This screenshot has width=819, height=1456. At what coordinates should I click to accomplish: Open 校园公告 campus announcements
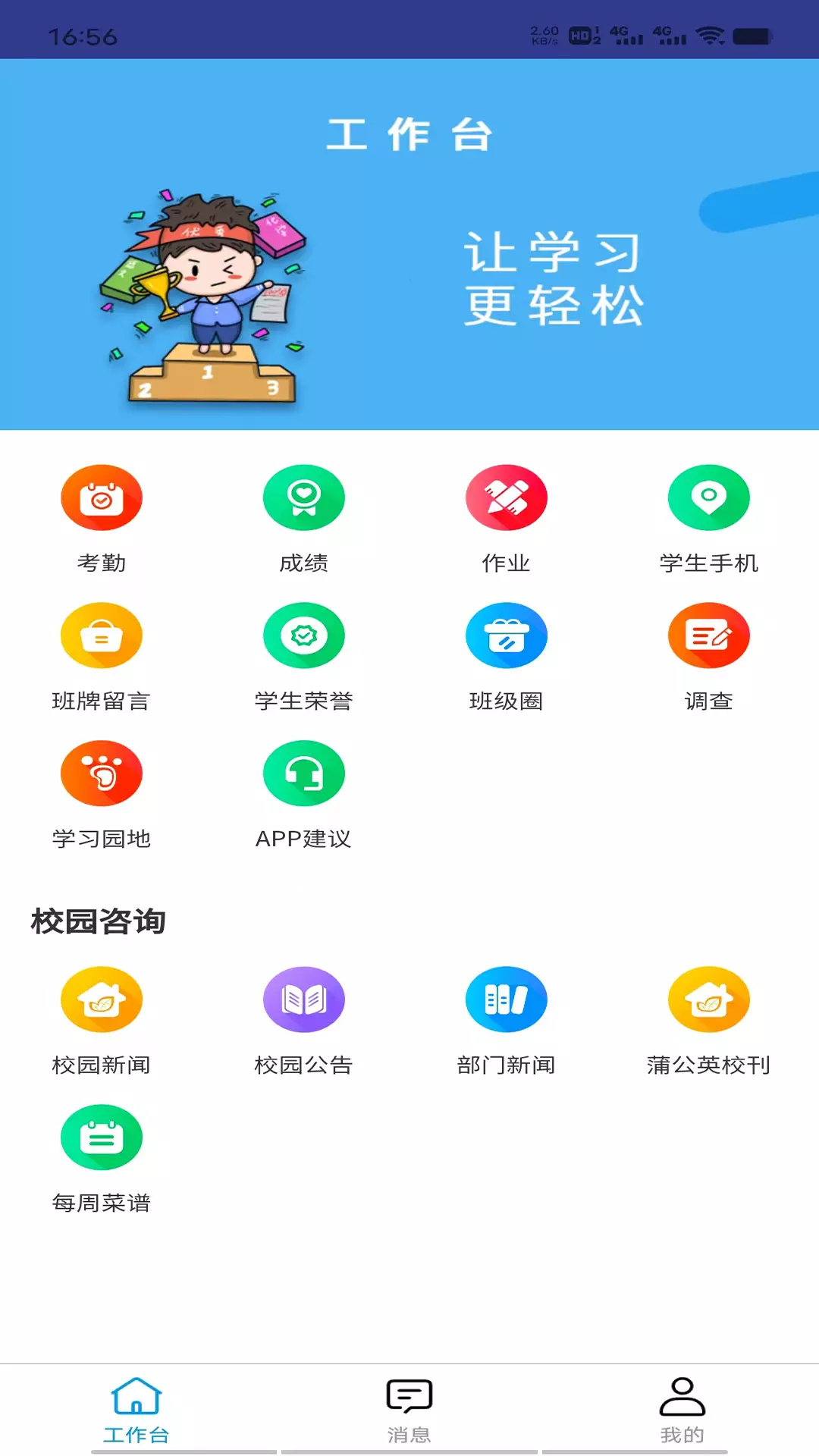(x=304, y=999)
